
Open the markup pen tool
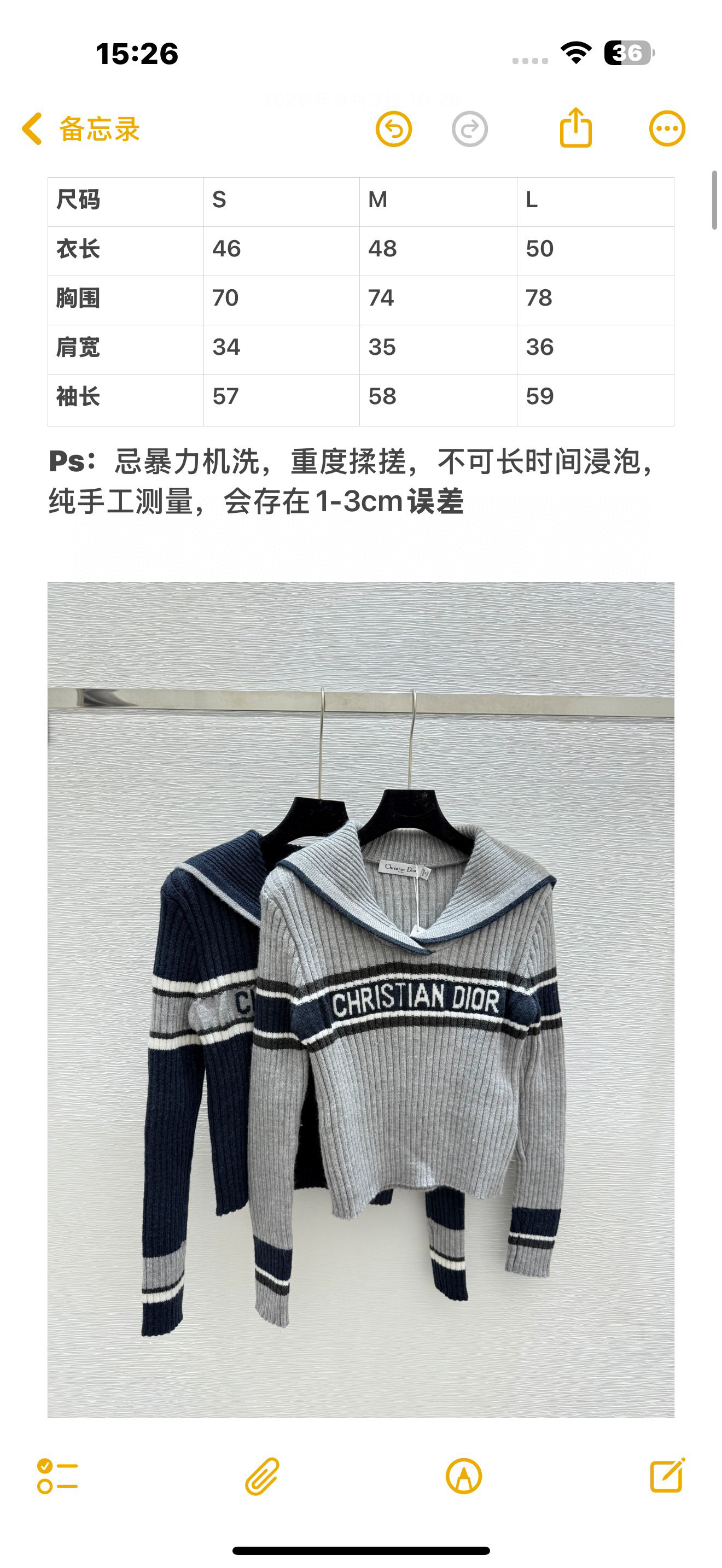464,1476
